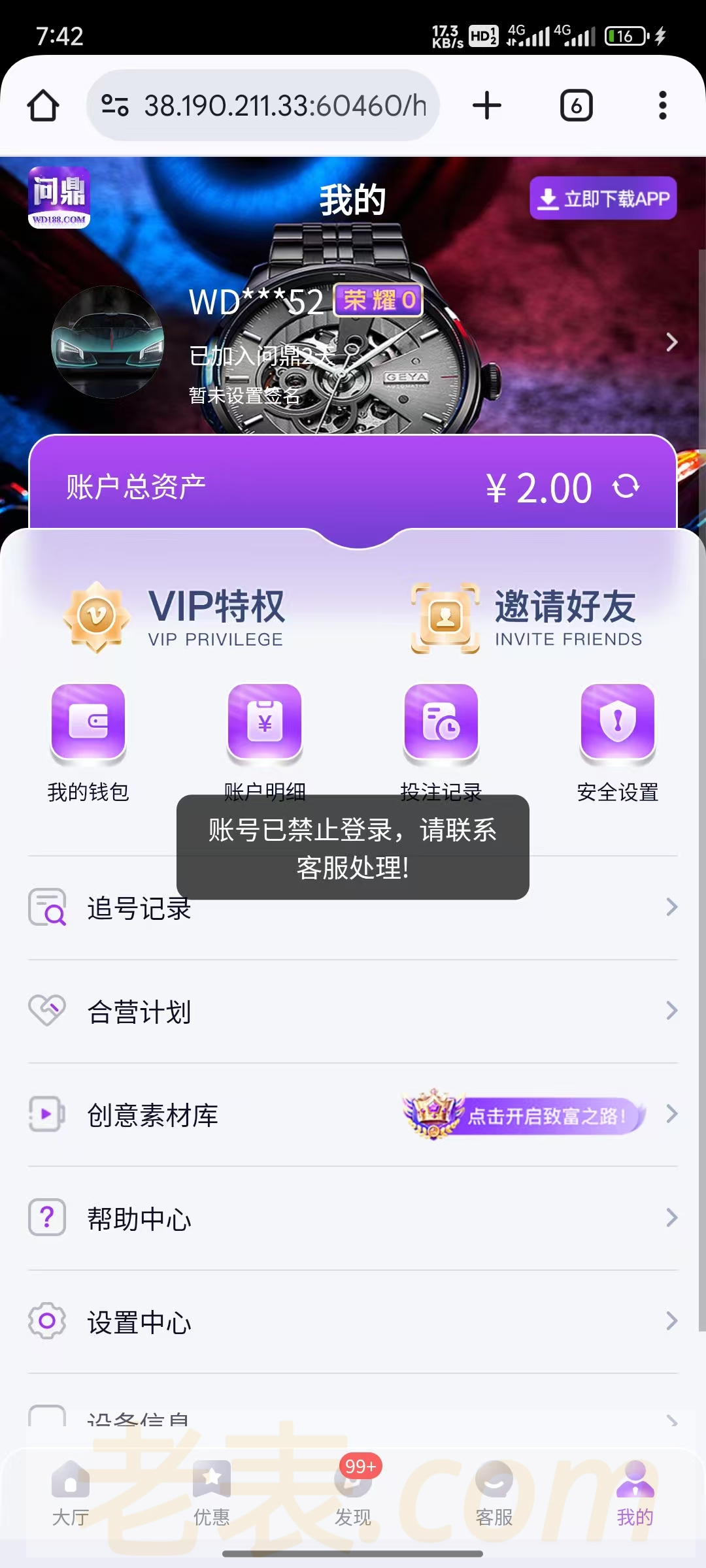The image size is (706, 1568).
Task: Open the 设置中心 row
Action: (x=353, y=1322)
